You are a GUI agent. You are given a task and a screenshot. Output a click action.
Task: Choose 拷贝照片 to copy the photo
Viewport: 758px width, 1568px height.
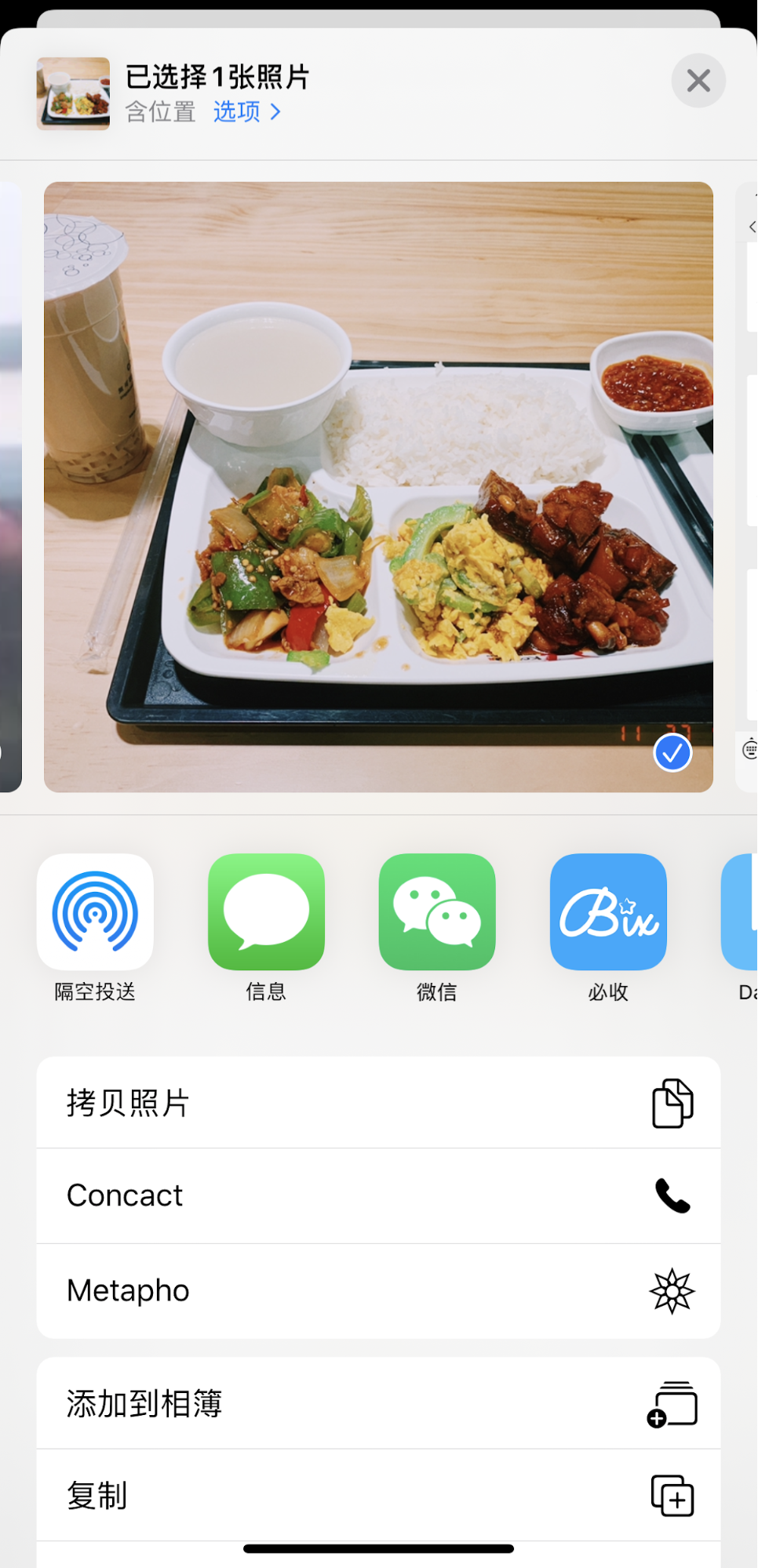(378, 1103)
